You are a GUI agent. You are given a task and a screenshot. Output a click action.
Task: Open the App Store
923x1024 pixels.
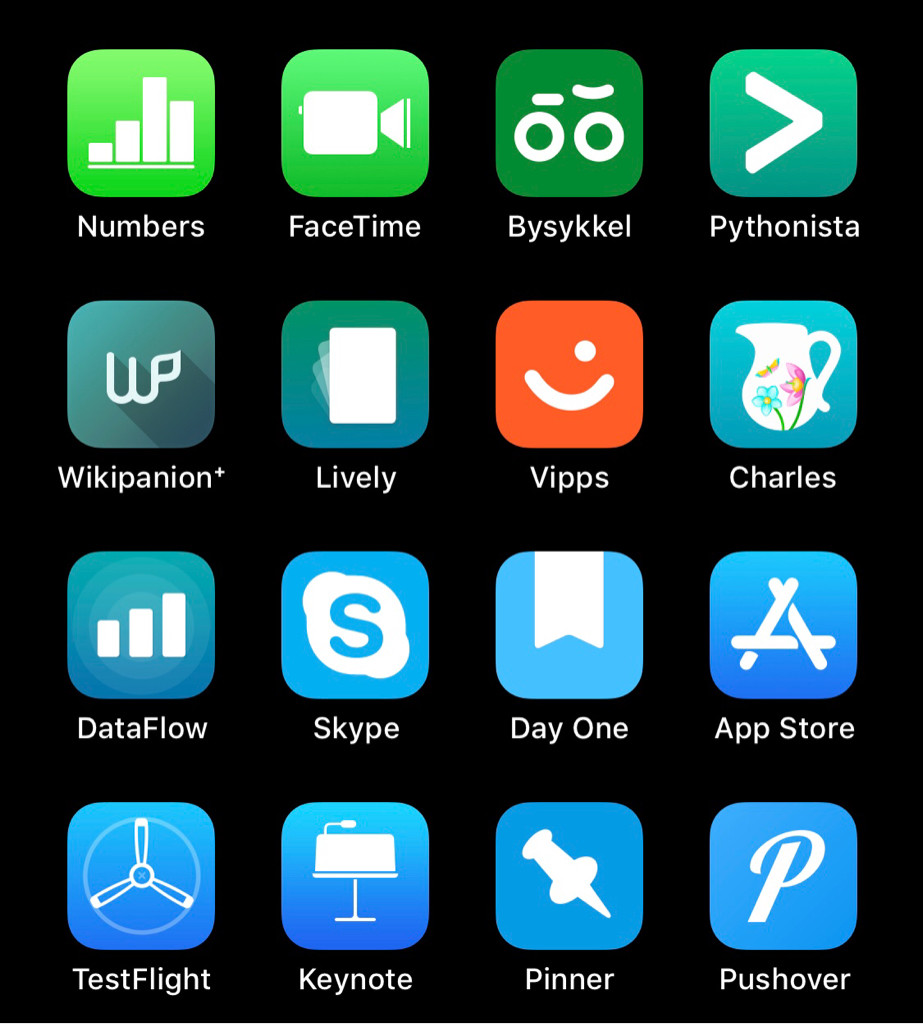783,624
